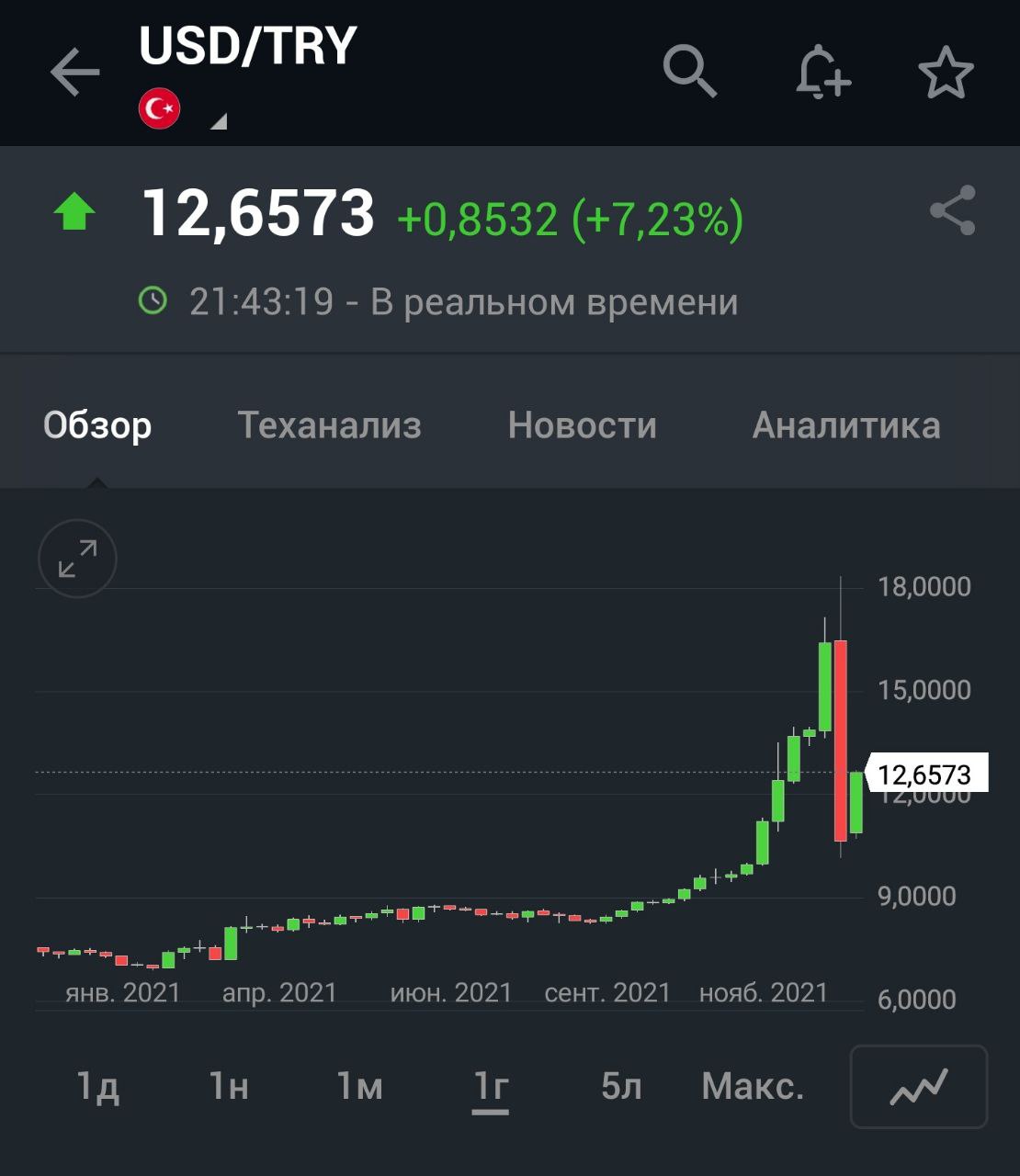This screenshot has height=1176, width=1020.
Task: Open the search magnifier
Action: coord(689,71)
